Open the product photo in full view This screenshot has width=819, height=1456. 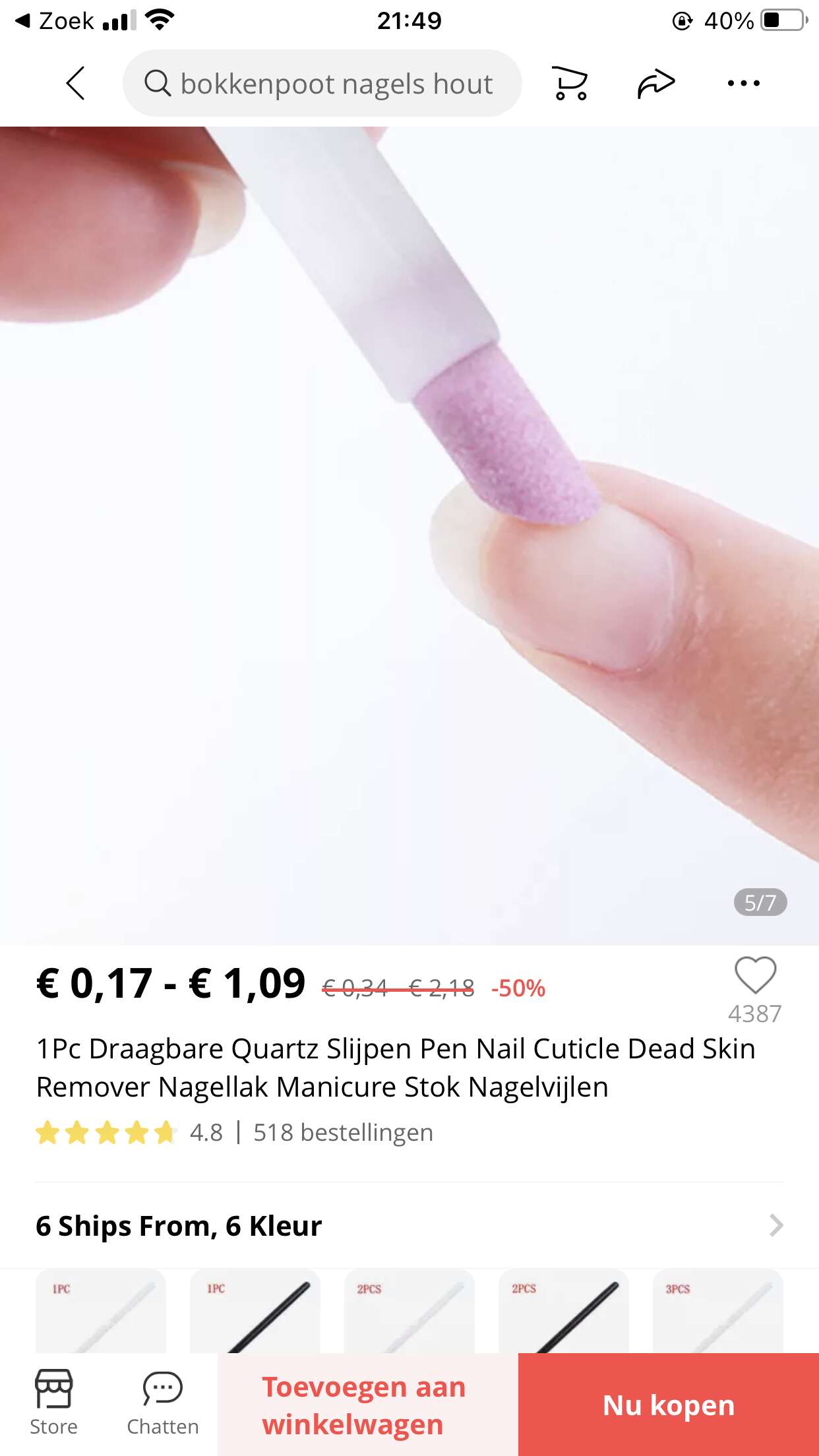tap(409, 535)
